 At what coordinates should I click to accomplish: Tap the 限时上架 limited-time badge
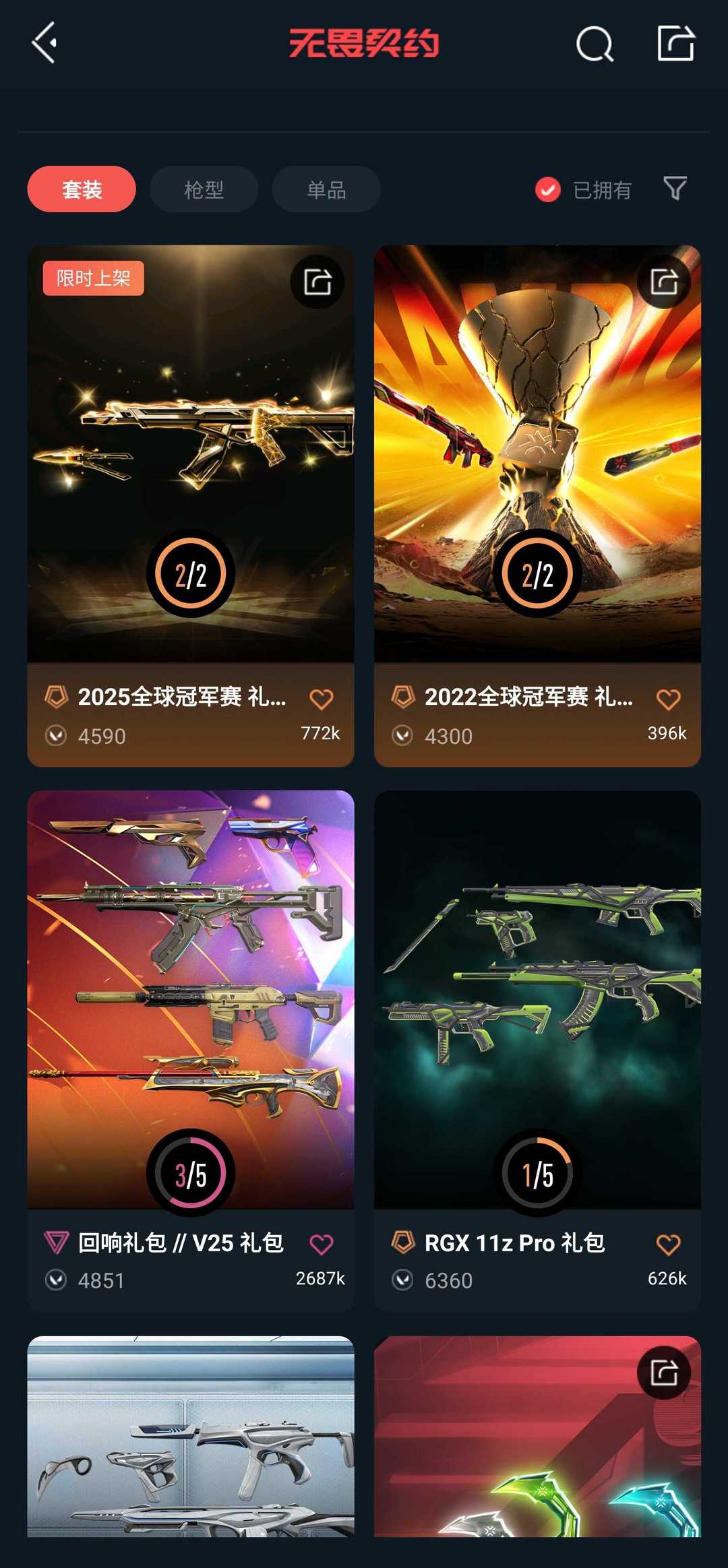point(92,277)
